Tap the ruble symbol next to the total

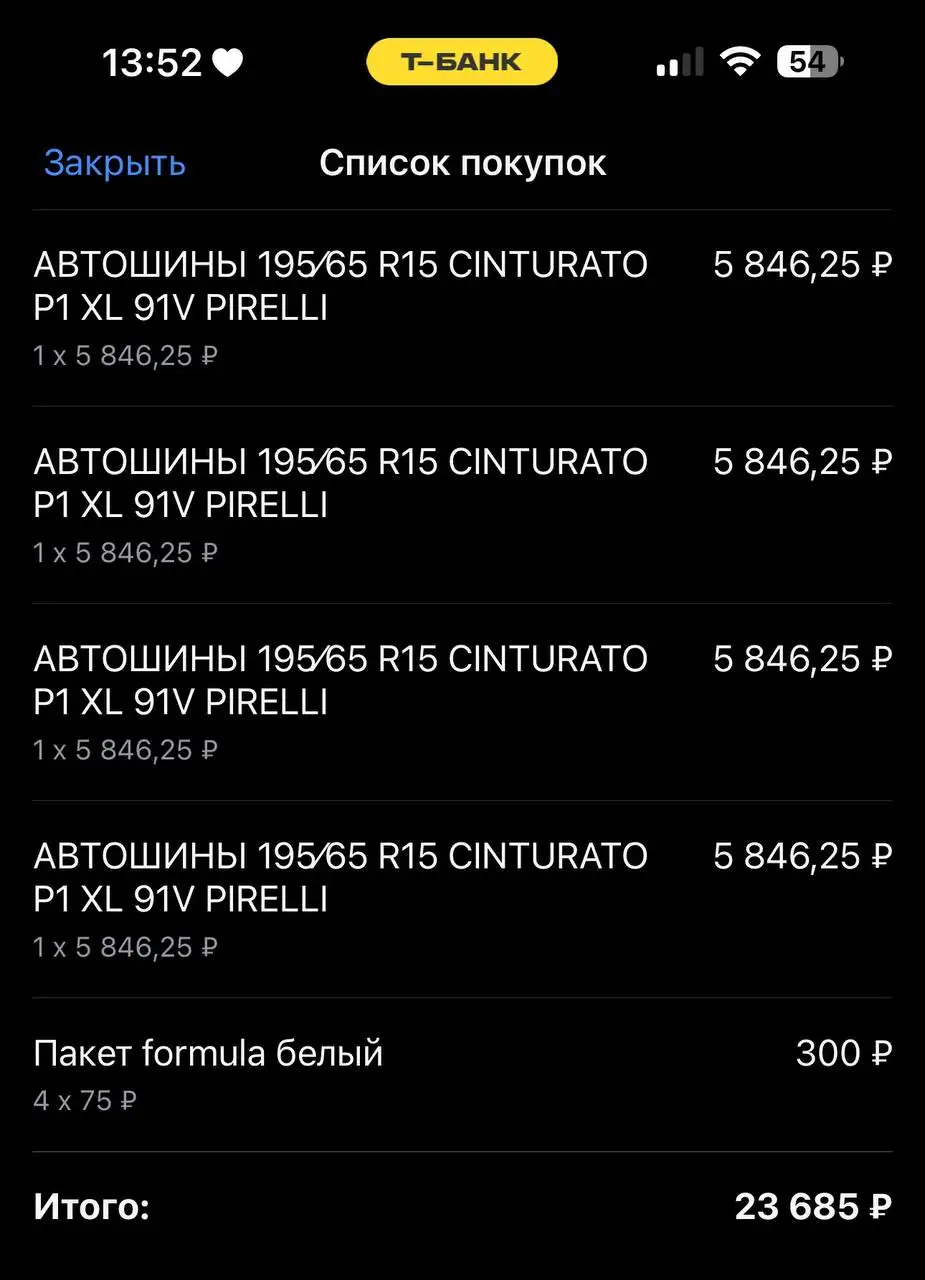881,1207
